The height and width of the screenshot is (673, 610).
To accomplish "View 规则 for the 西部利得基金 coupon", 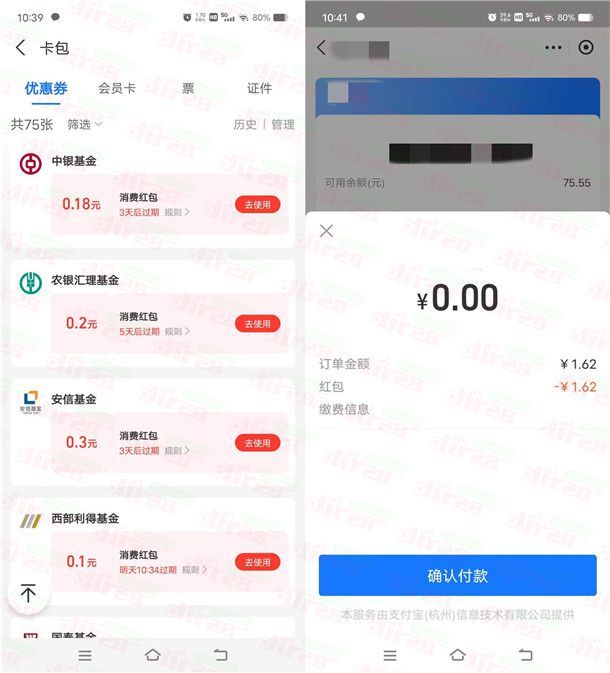I will coord(194,570).
